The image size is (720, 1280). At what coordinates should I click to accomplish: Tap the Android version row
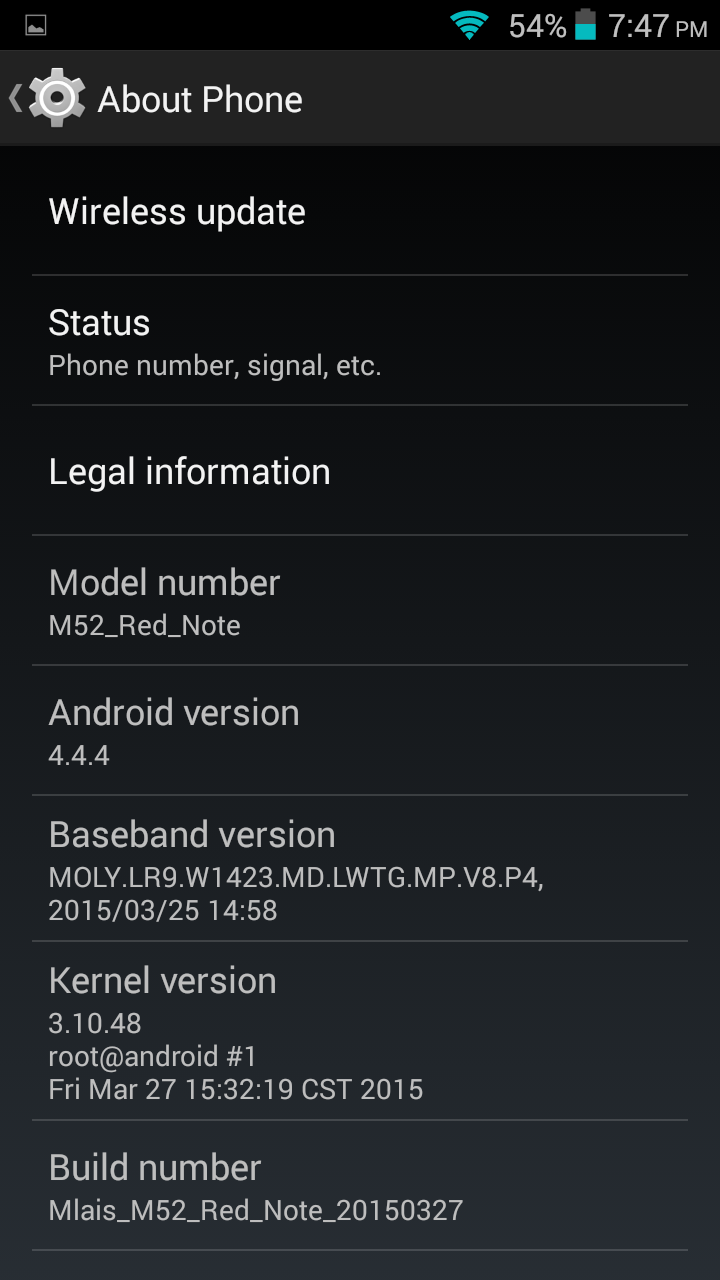pos(360,731)
